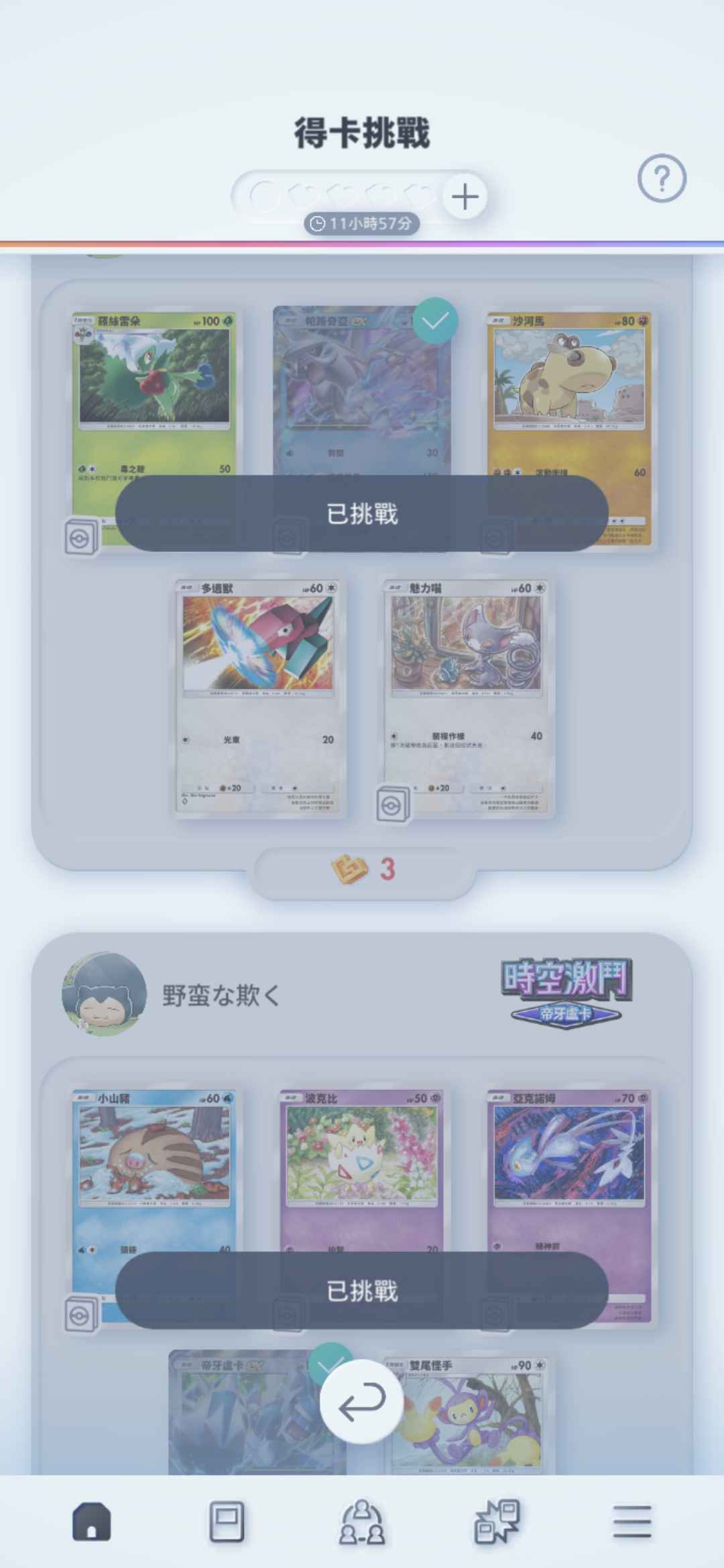Open the hamburger menu tab

(631, 1522)
